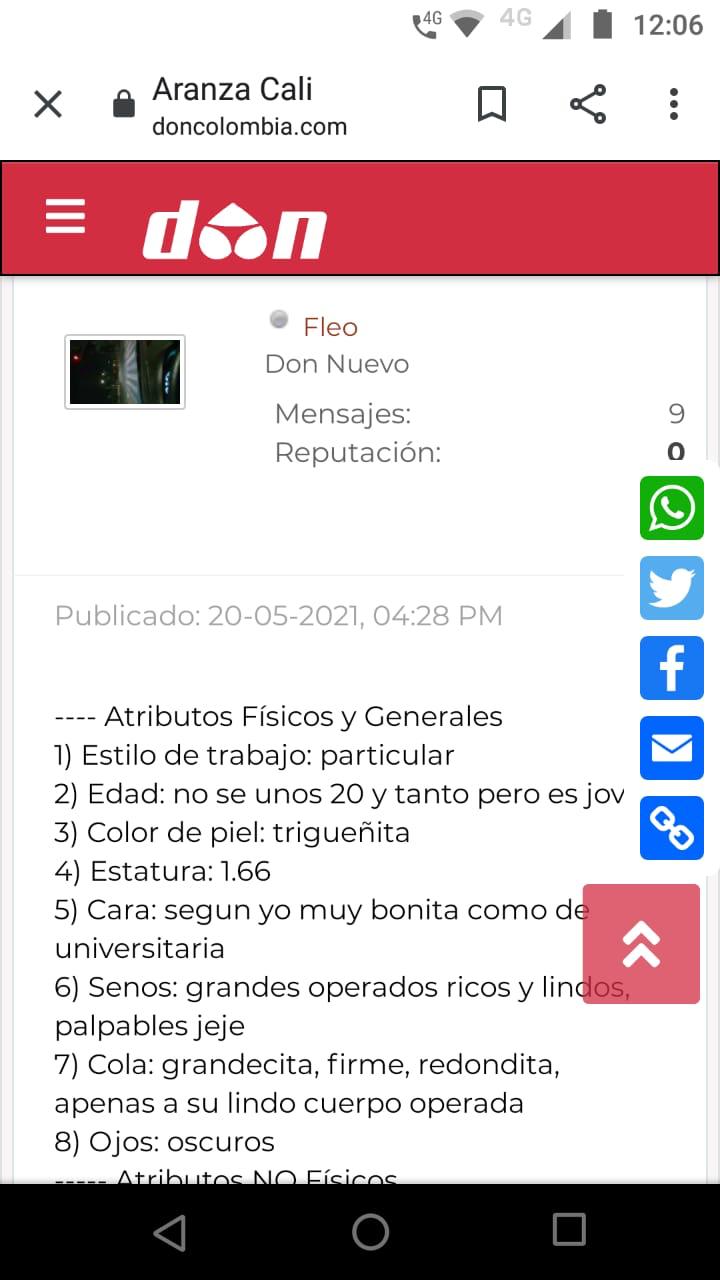
Task: Share the post on Facebook
Action: click(672, 668)
